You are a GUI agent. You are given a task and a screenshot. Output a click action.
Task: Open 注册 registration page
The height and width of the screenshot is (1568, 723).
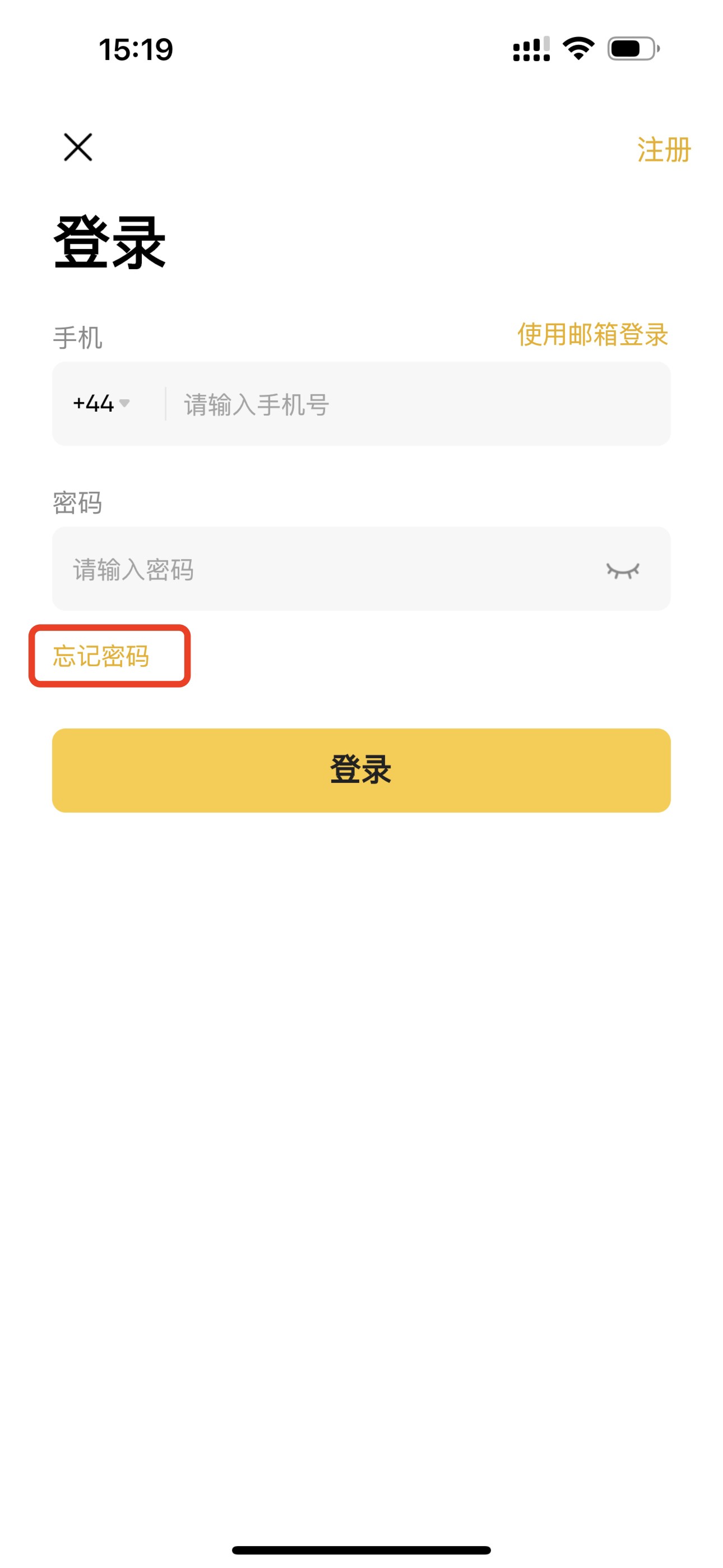[664, 149]
